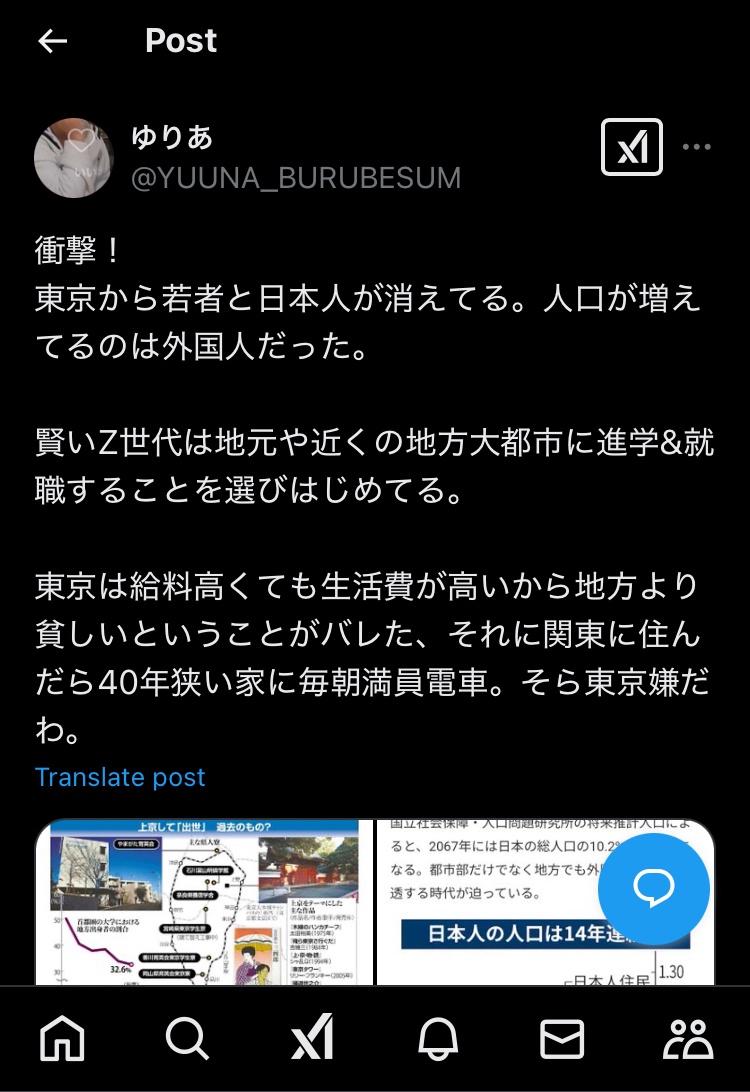Open the Communities tab
Viewport: 750px width, 1092px height.
pyautogui.click(x=688, y=1040)
